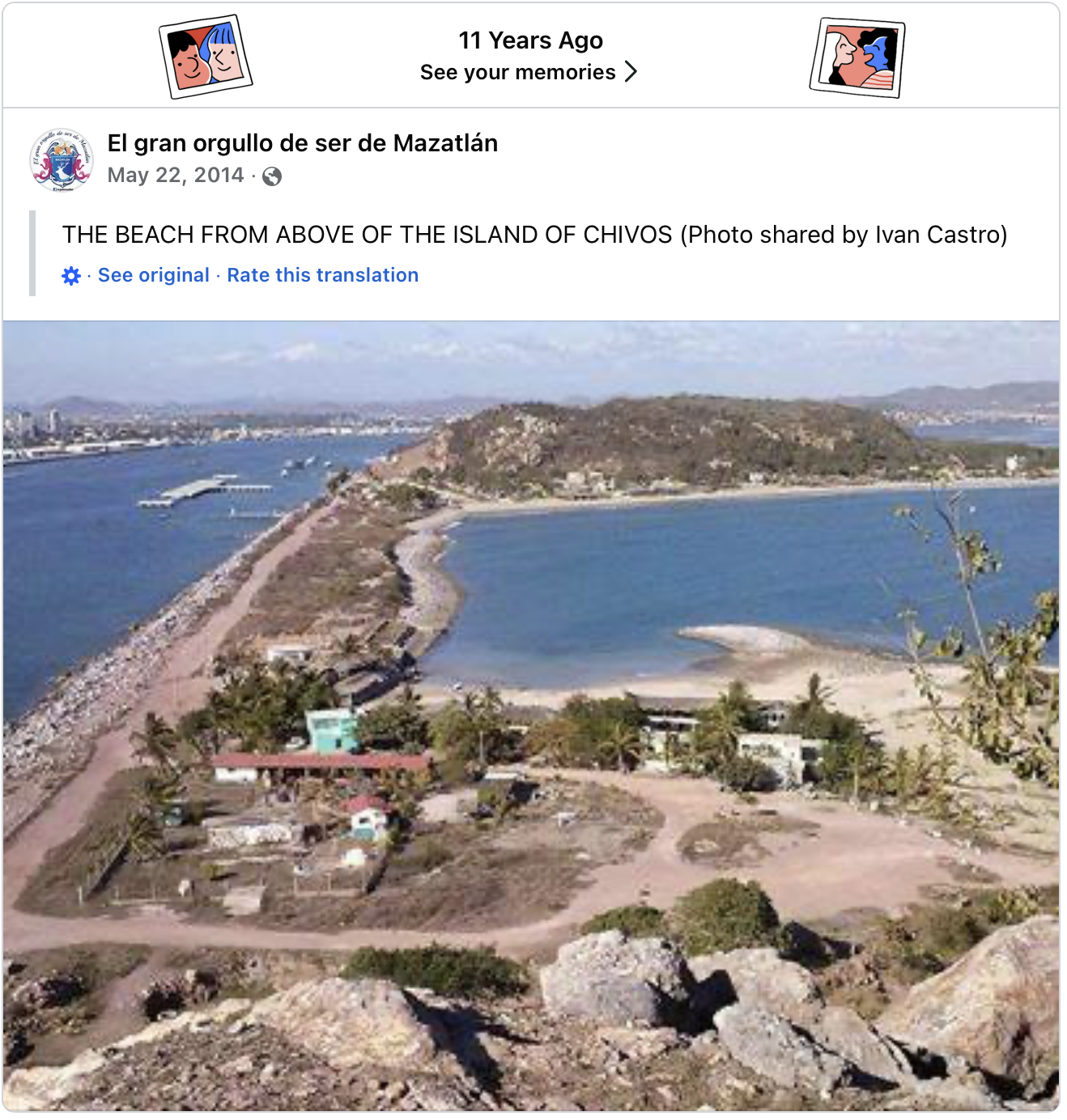This screenshot has width=1067, height=1120.
Task: Open the May 22, 2014 post date
Action: [x=176, y=175]
